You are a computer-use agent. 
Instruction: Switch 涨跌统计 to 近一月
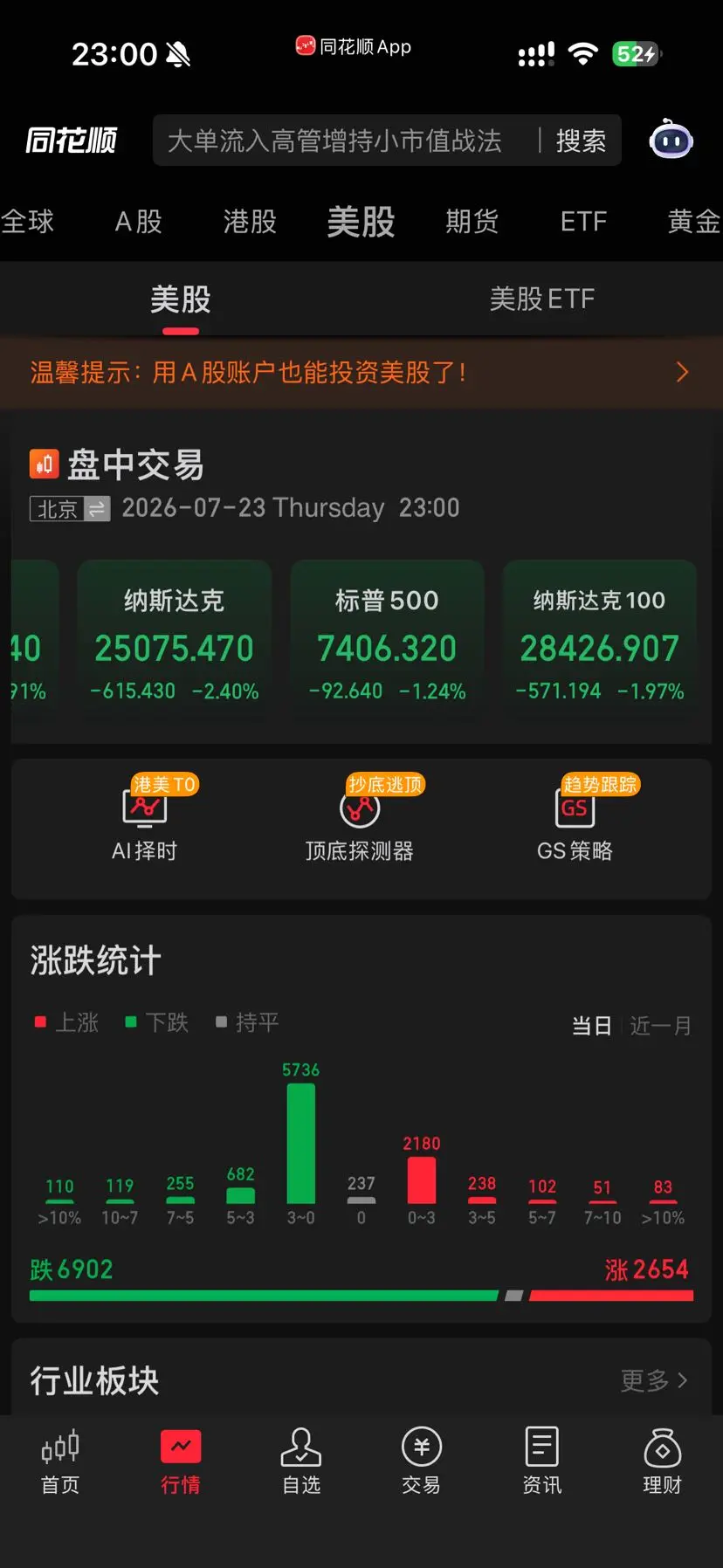tap(661, 1026)
